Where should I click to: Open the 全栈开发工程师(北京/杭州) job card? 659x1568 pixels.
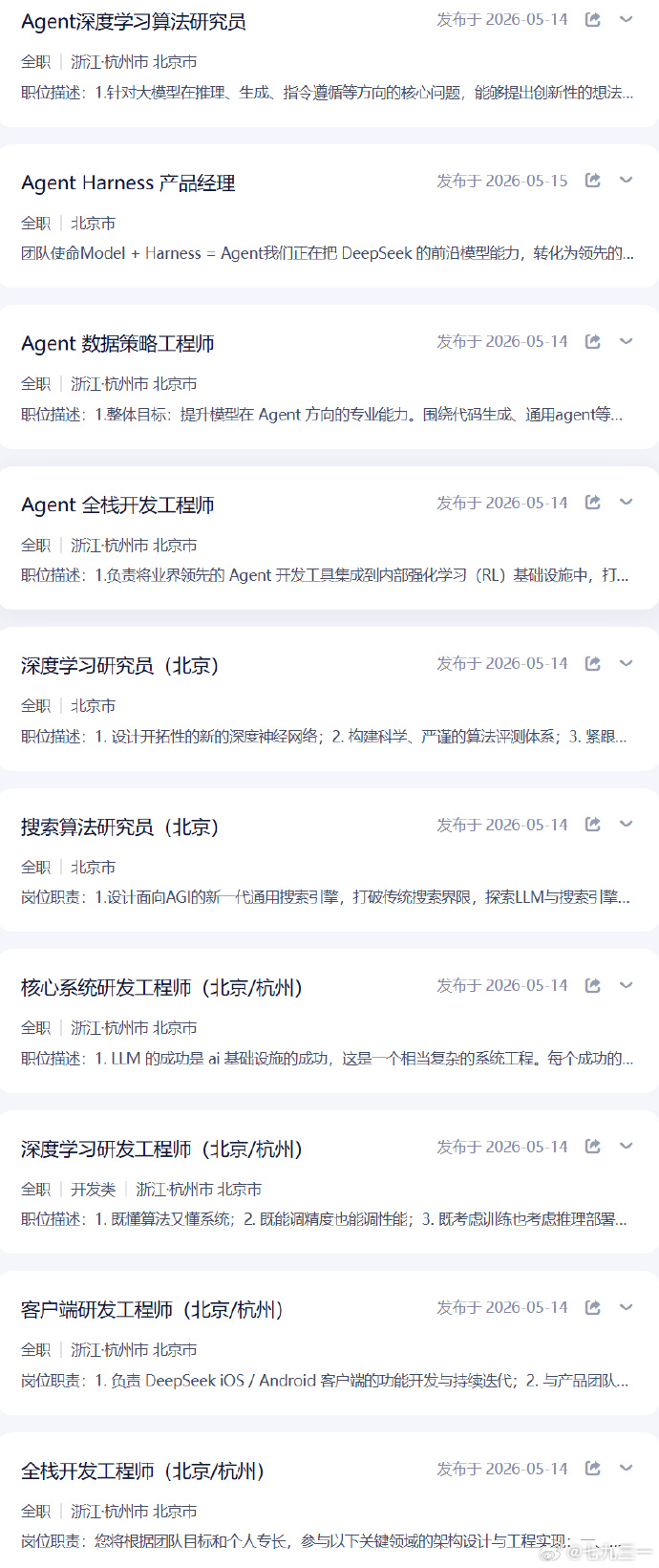(329, 1500)
